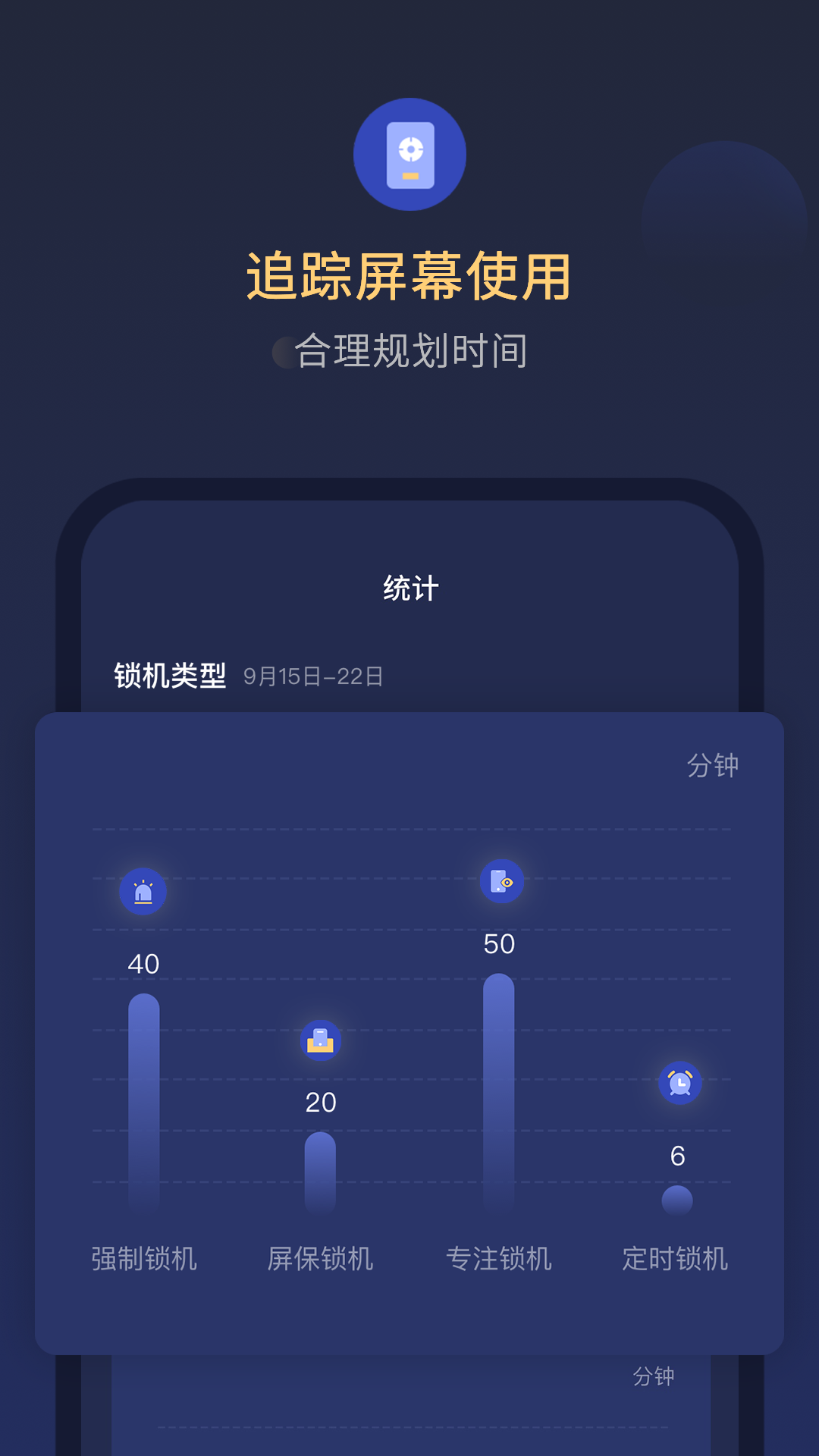819x1456 pixels.
Task: Open the 统计 statistics page title
Action: tap(409, 588)
